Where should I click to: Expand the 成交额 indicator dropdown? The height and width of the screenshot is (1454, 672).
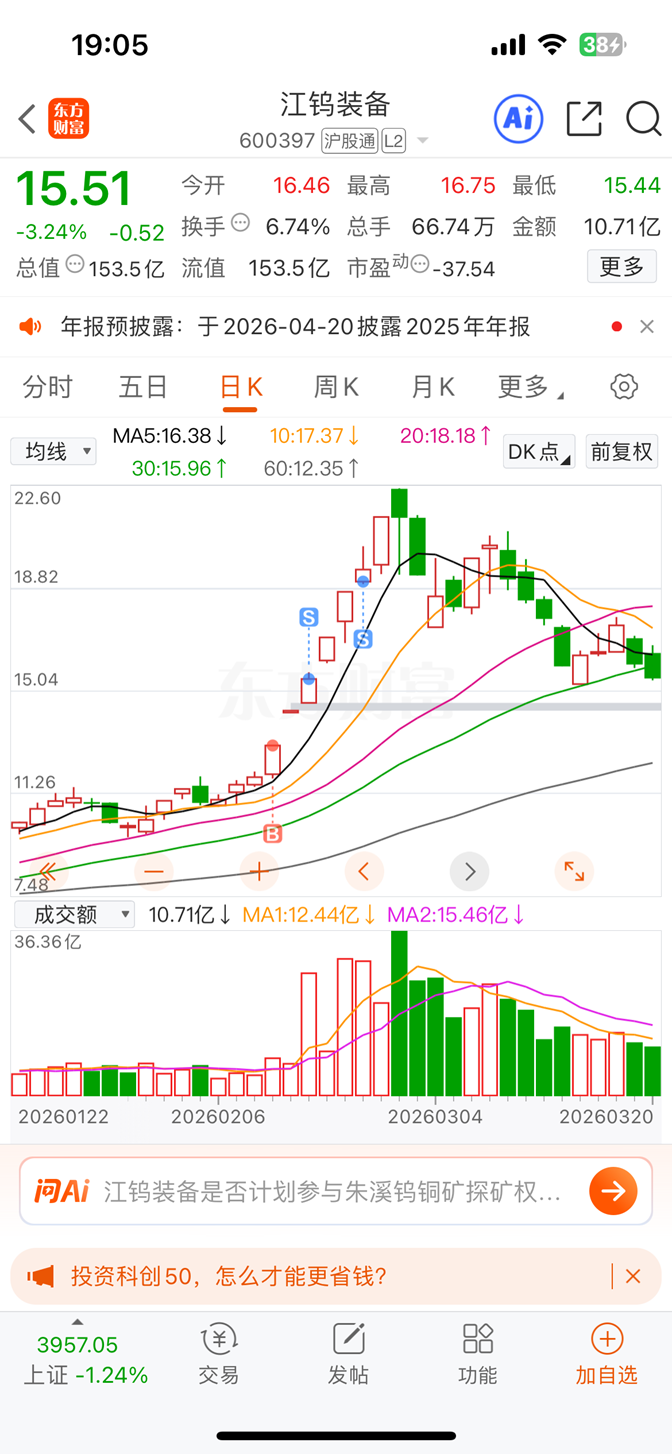click(x=71, y=914)
